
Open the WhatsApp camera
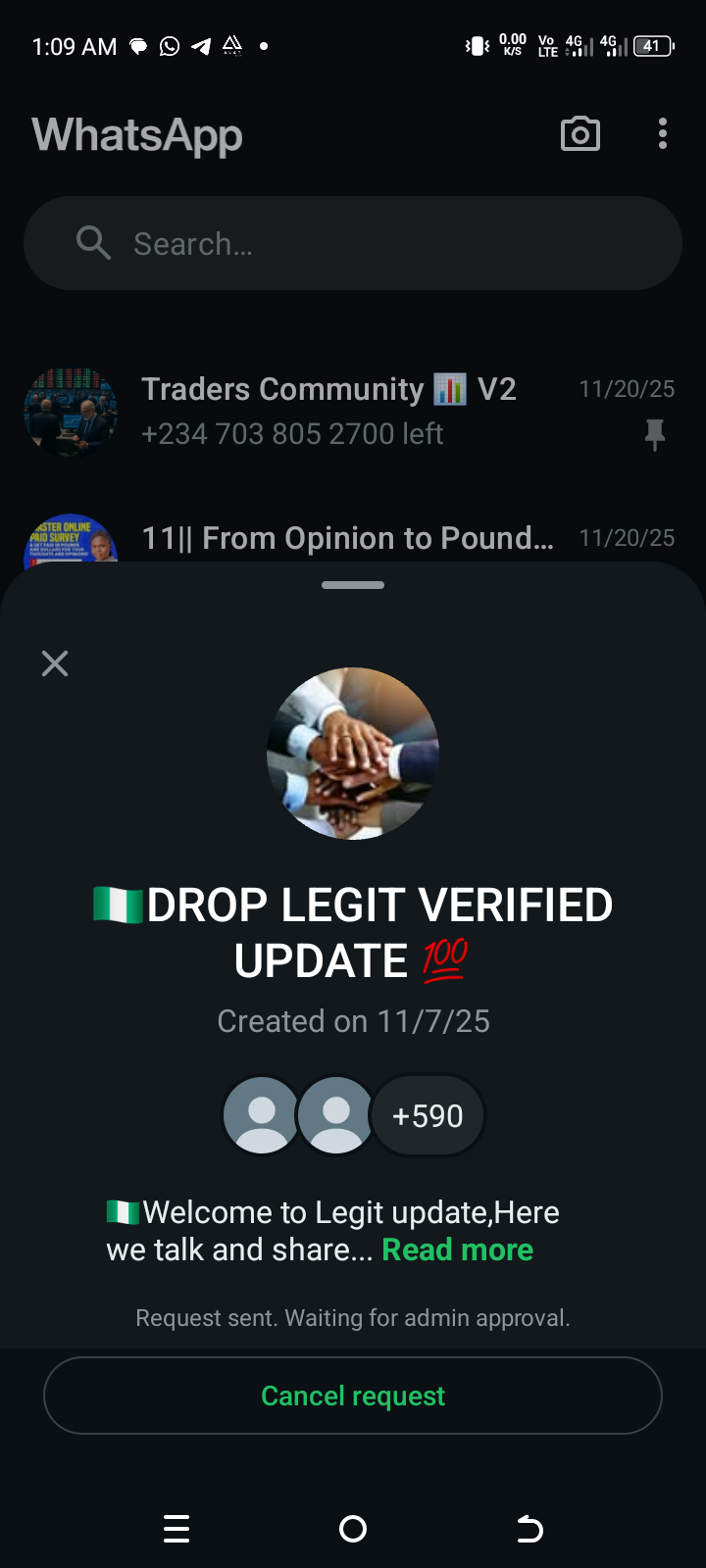pyautogui.click(x=580, y=134)
